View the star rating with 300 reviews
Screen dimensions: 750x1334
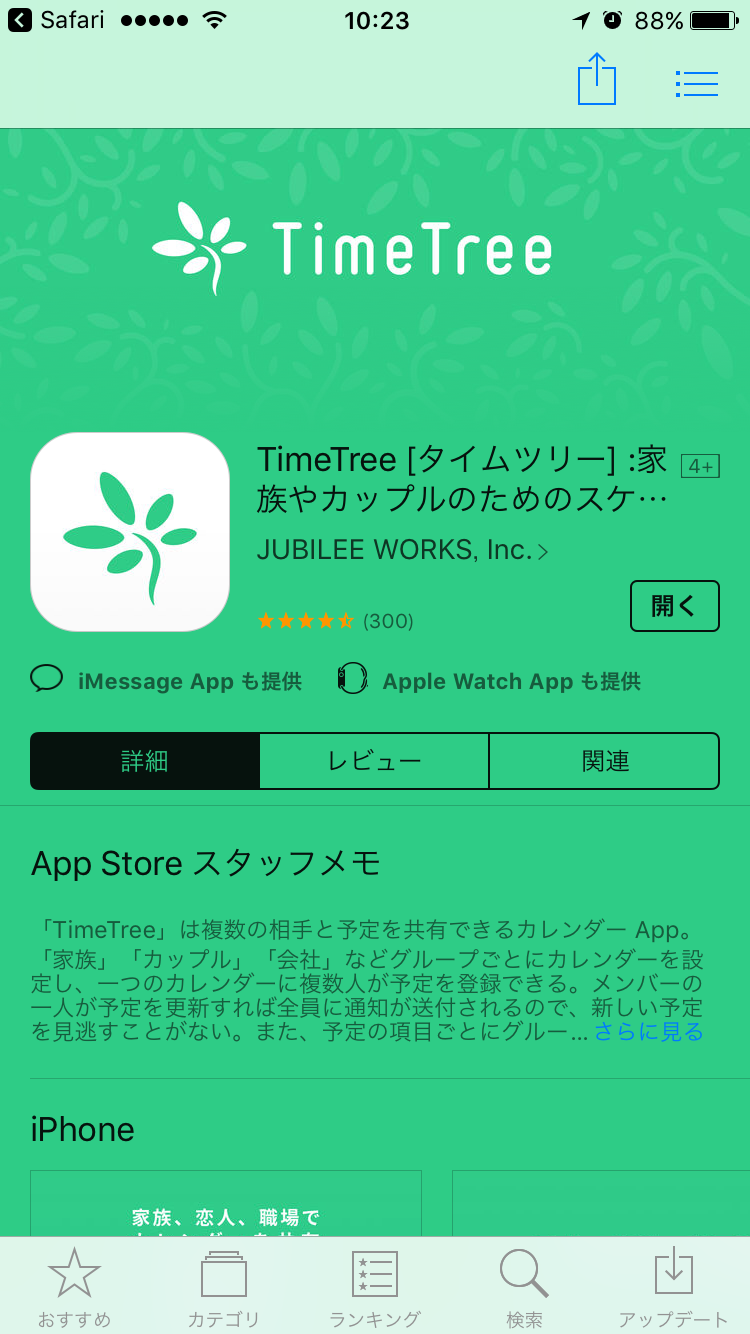[335, 621]
